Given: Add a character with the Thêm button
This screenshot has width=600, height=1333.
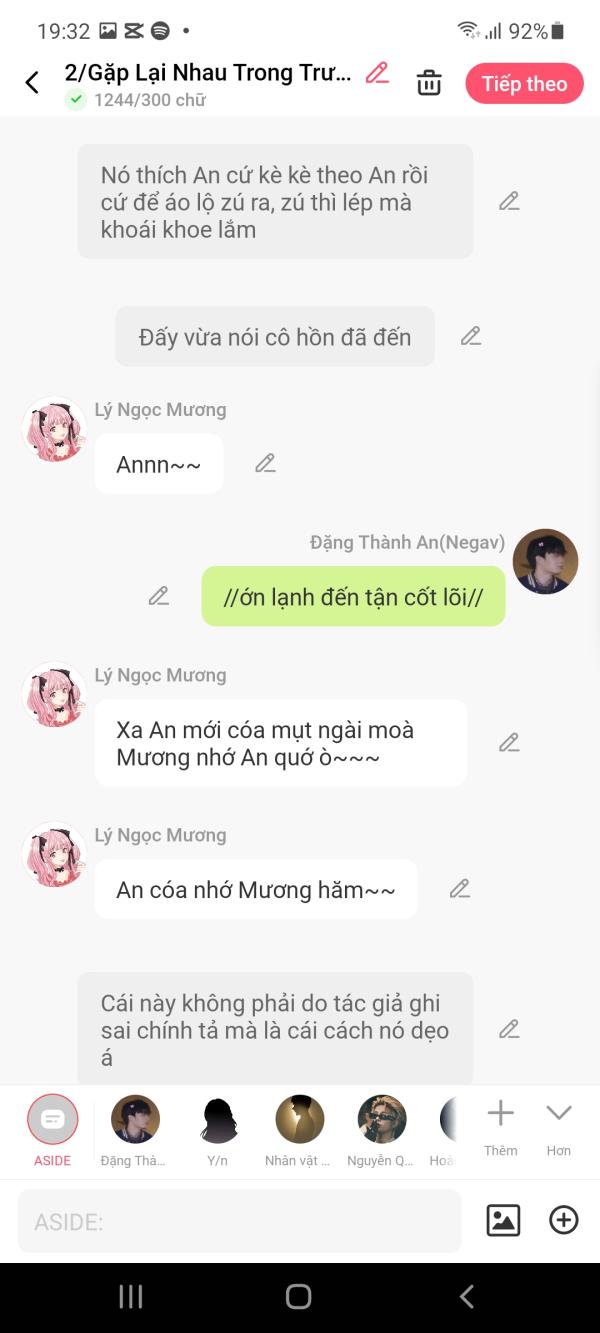Looking at the screenshot, I should click(x=500, y=1128).
